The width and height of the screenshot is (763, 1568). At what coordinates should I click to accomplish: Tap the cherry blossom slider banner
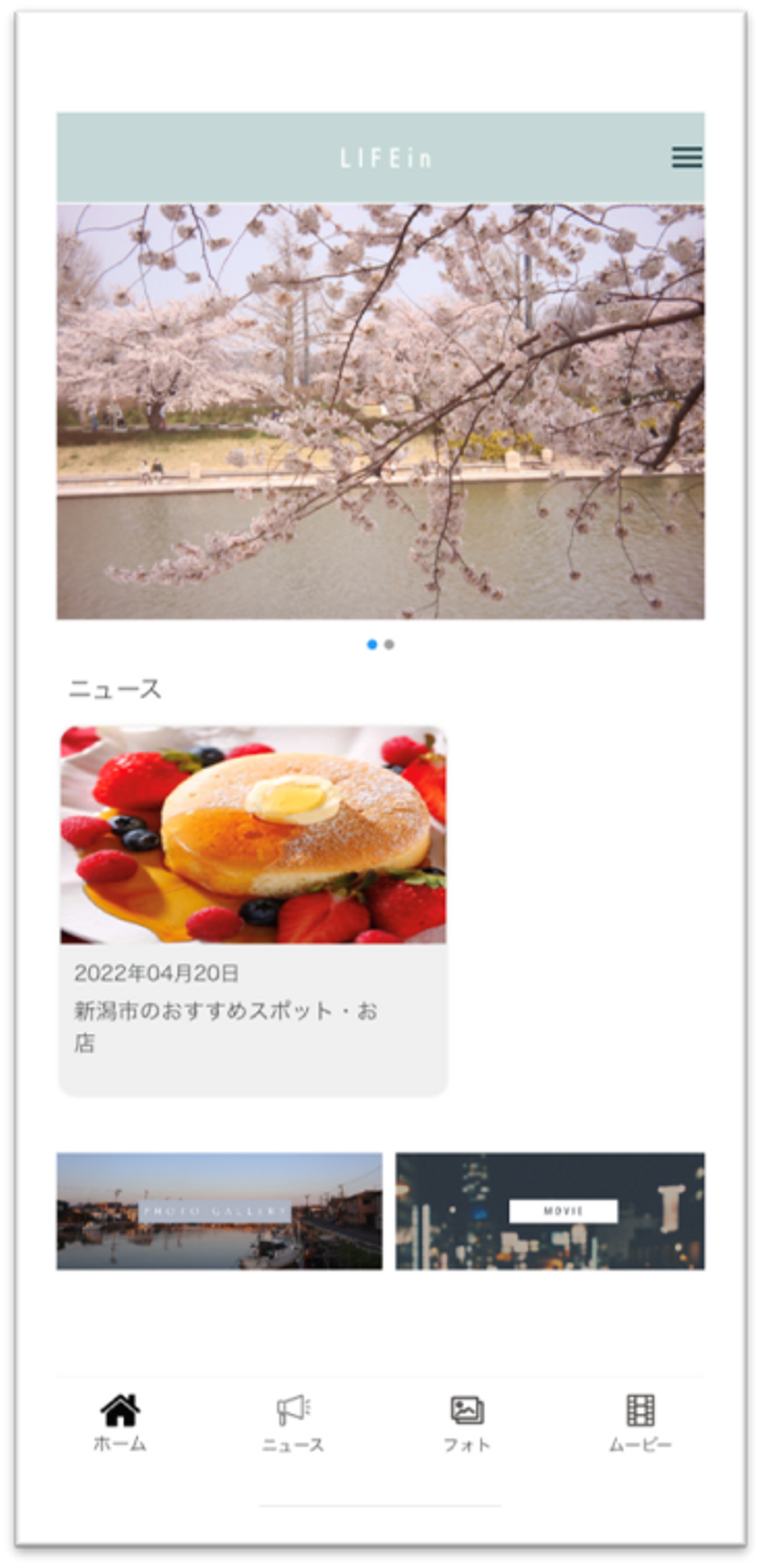pos(380,411)
